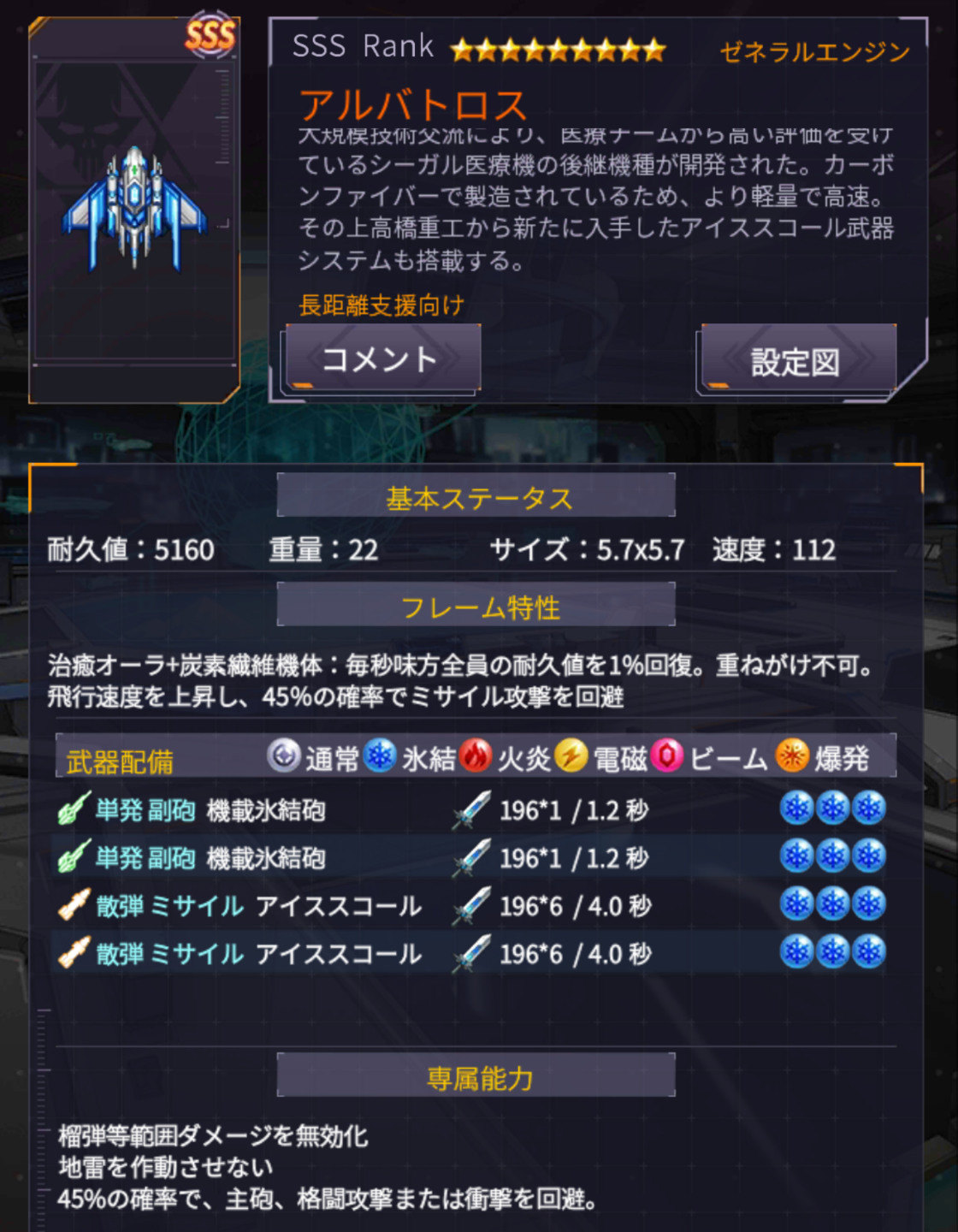The image size is (958, 1232).
Task: Open the コメント button
Action: click(x=381, y=359)
